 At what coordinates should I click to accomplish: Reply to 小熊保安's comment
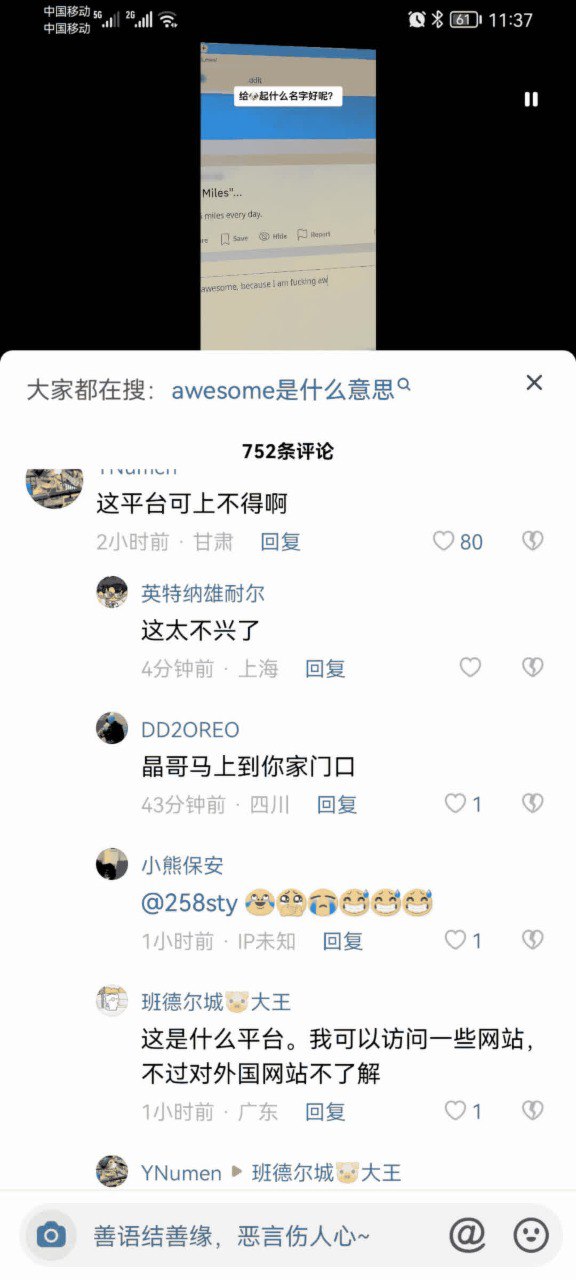(342, 941)
